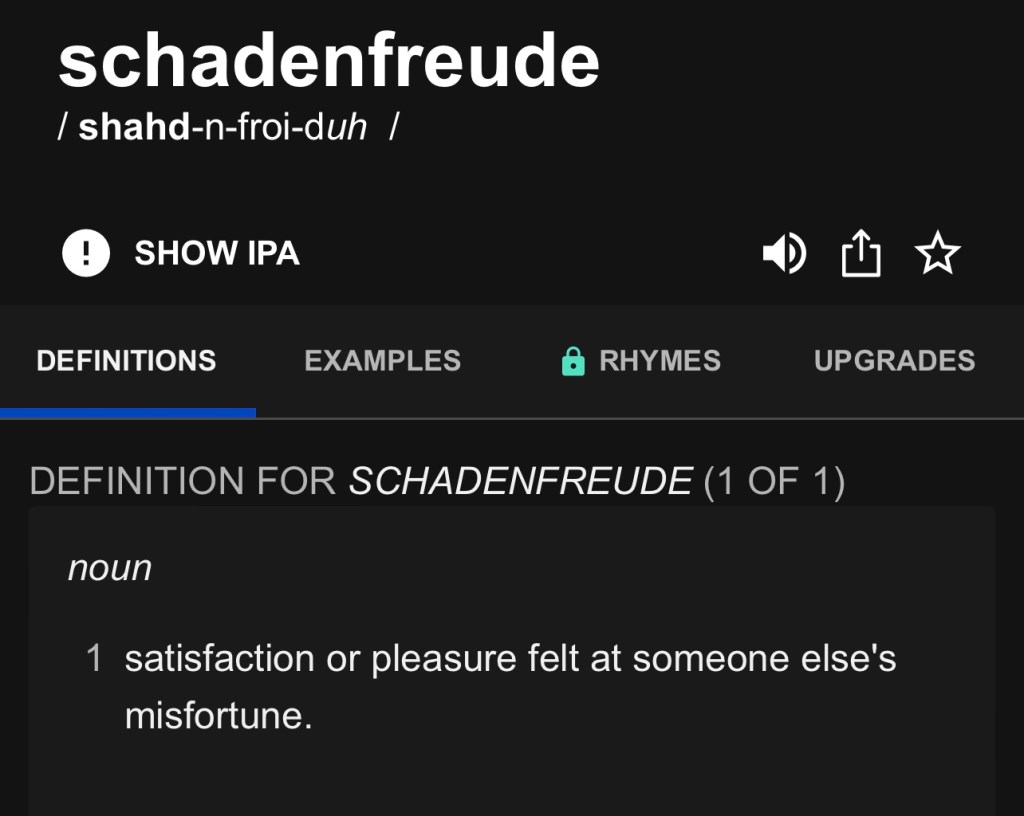Play the audio pronunciation of schadenfreude
Screen dimensions: 1024x816
click(x=784, y=253)
